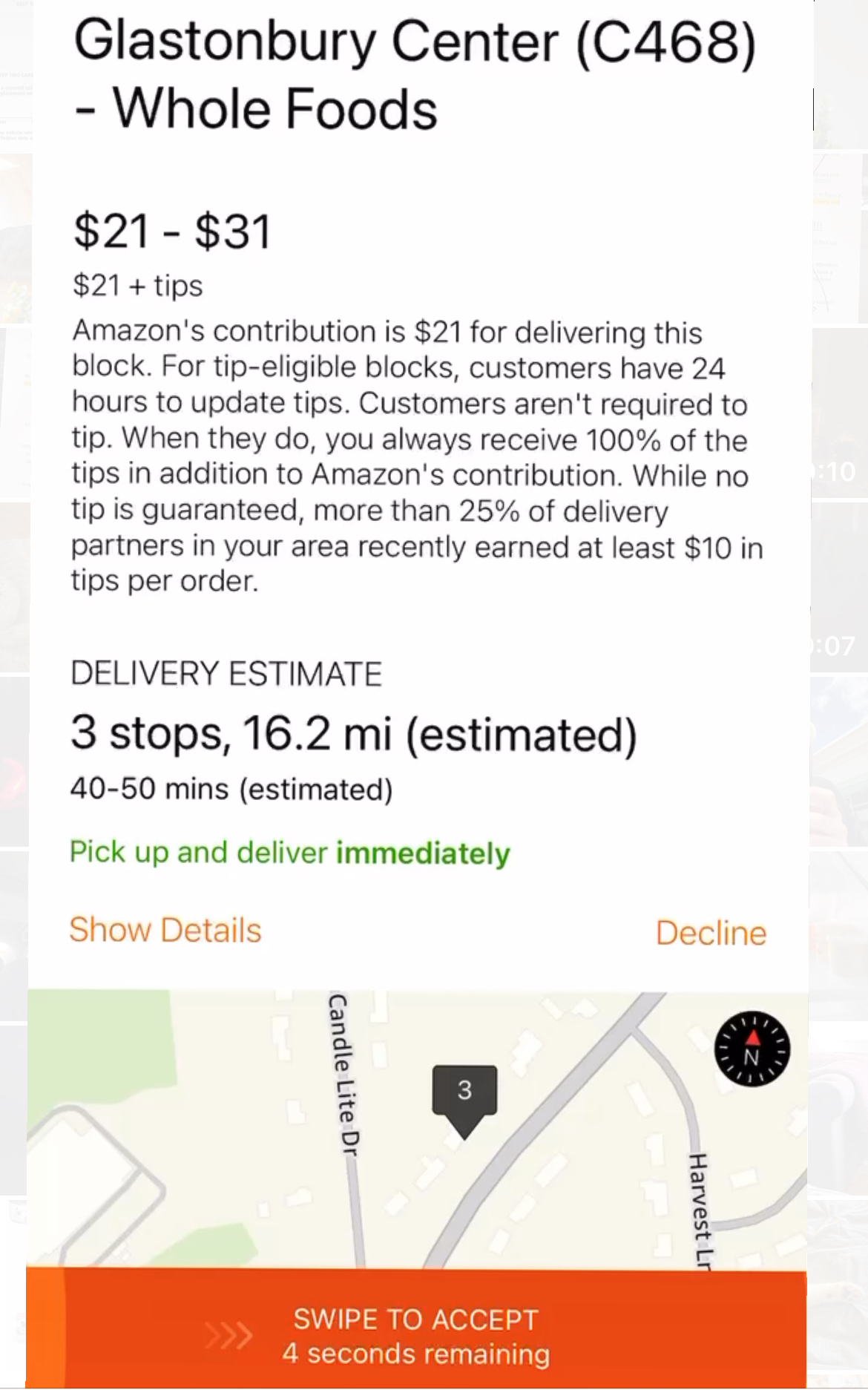Tap the orange swipe arrows icon
This screenshot has width=868, height=1390.
[x=230, y=1334]
